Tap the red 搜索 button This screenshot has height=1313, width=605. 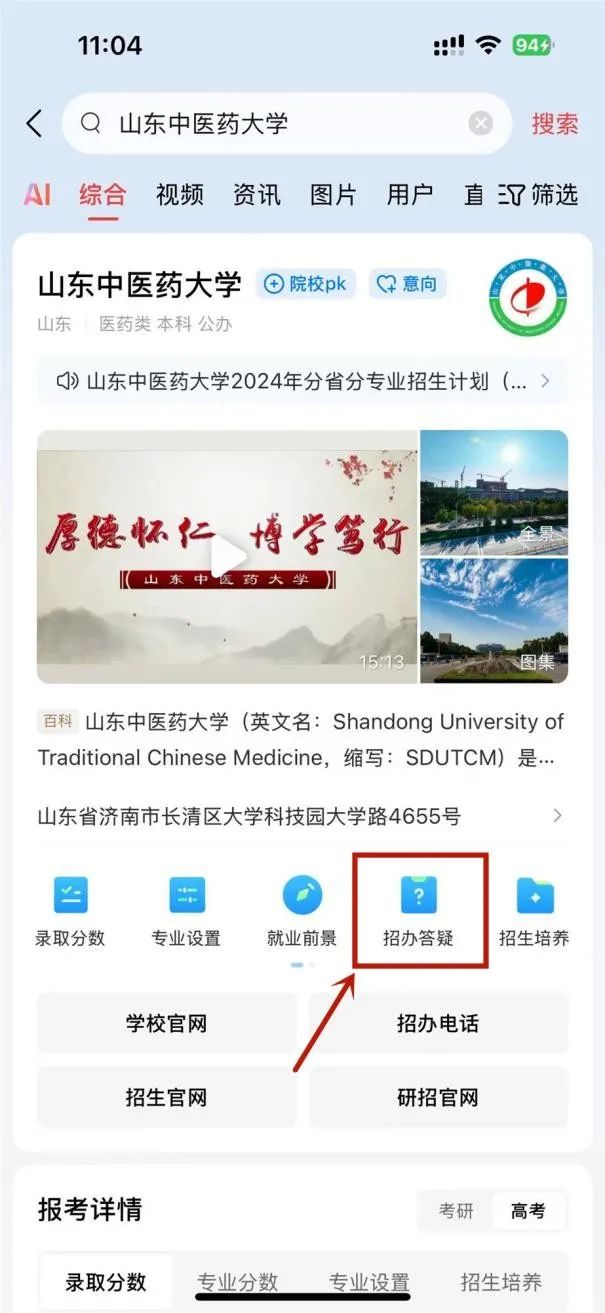point(554,124)
